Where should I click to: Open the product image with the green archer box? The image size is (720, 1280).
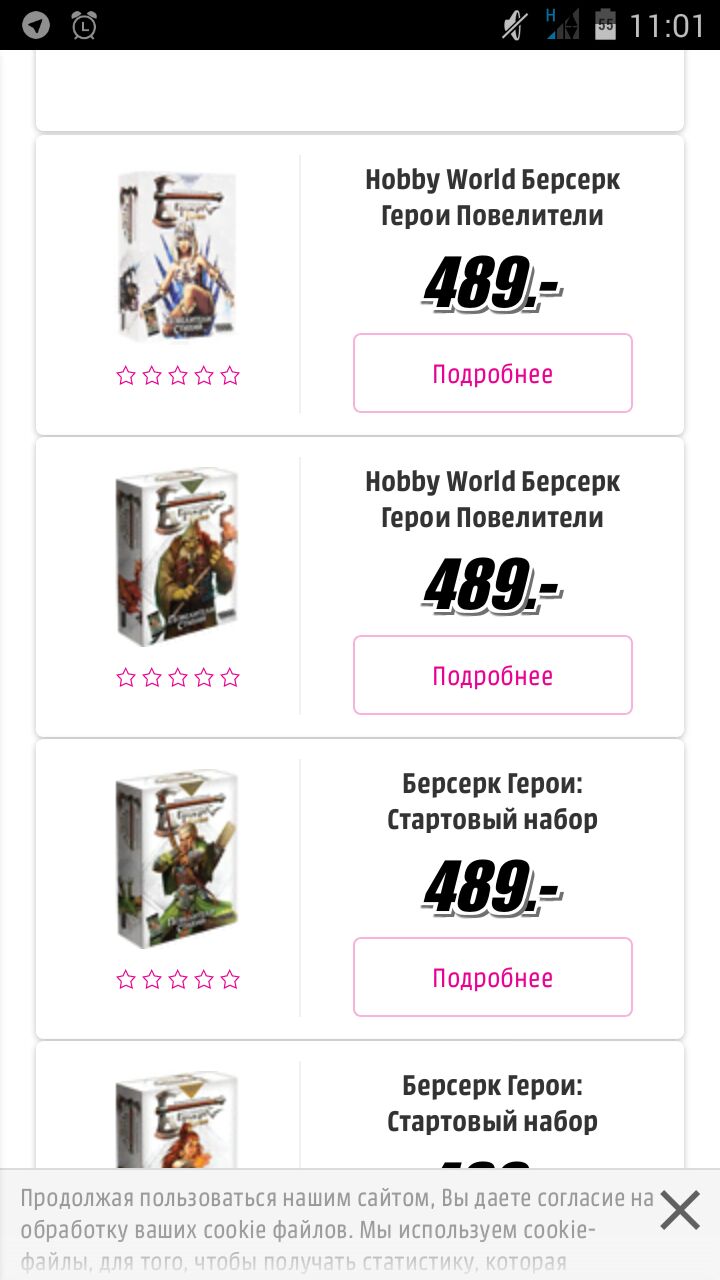tap(178, 859)
